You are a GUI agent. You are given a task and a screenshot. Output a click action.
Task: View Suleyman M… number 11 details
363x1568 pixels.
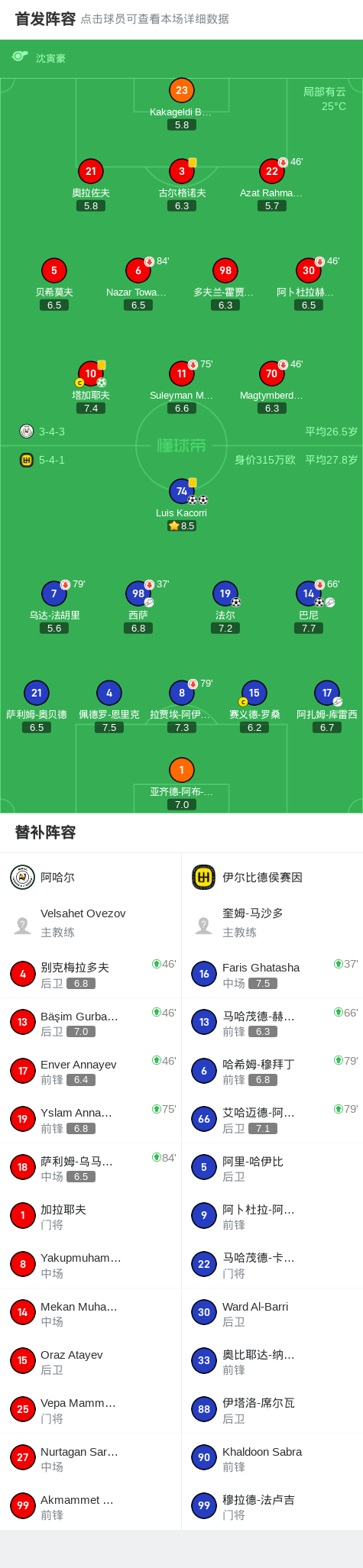point(182,386)
